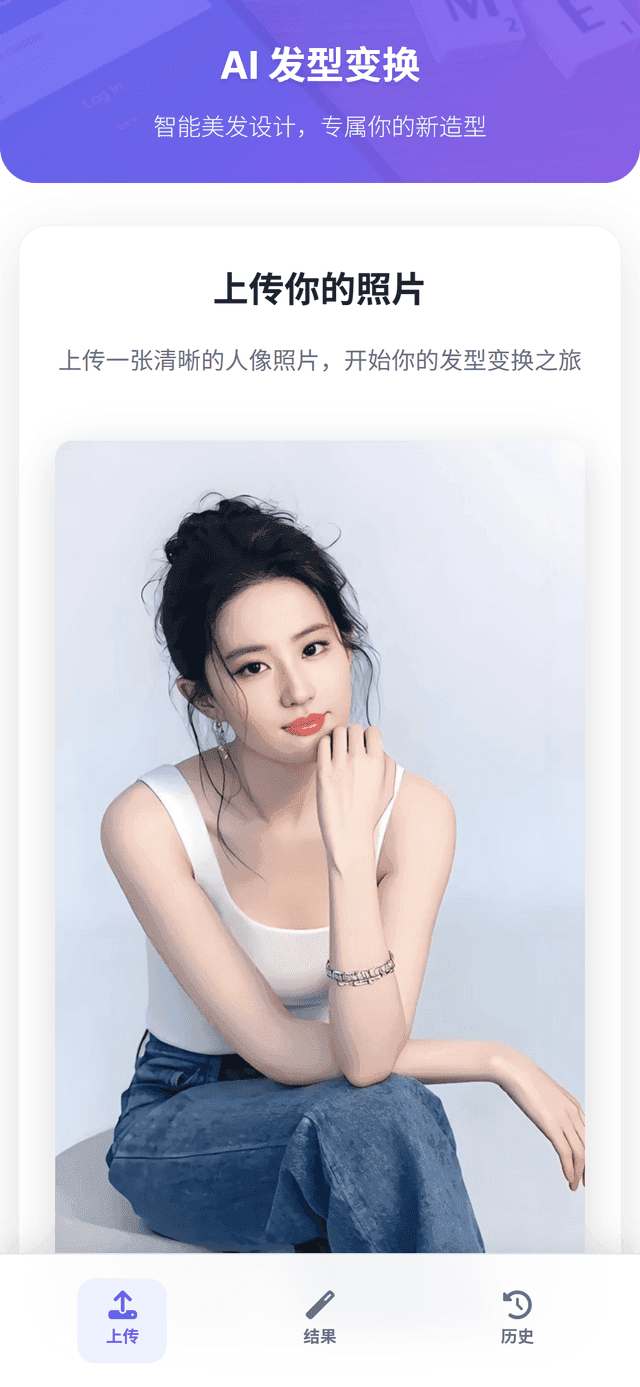
Task: Switch to the 上传 tab
Action: coord(122,1319)
